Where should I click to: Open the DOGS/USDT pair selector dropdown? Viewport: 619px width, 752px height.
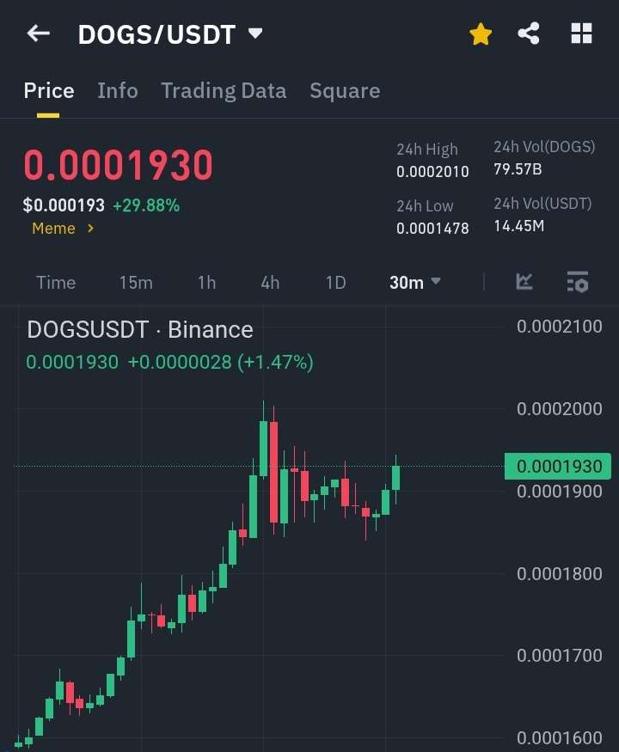point(255,34)
